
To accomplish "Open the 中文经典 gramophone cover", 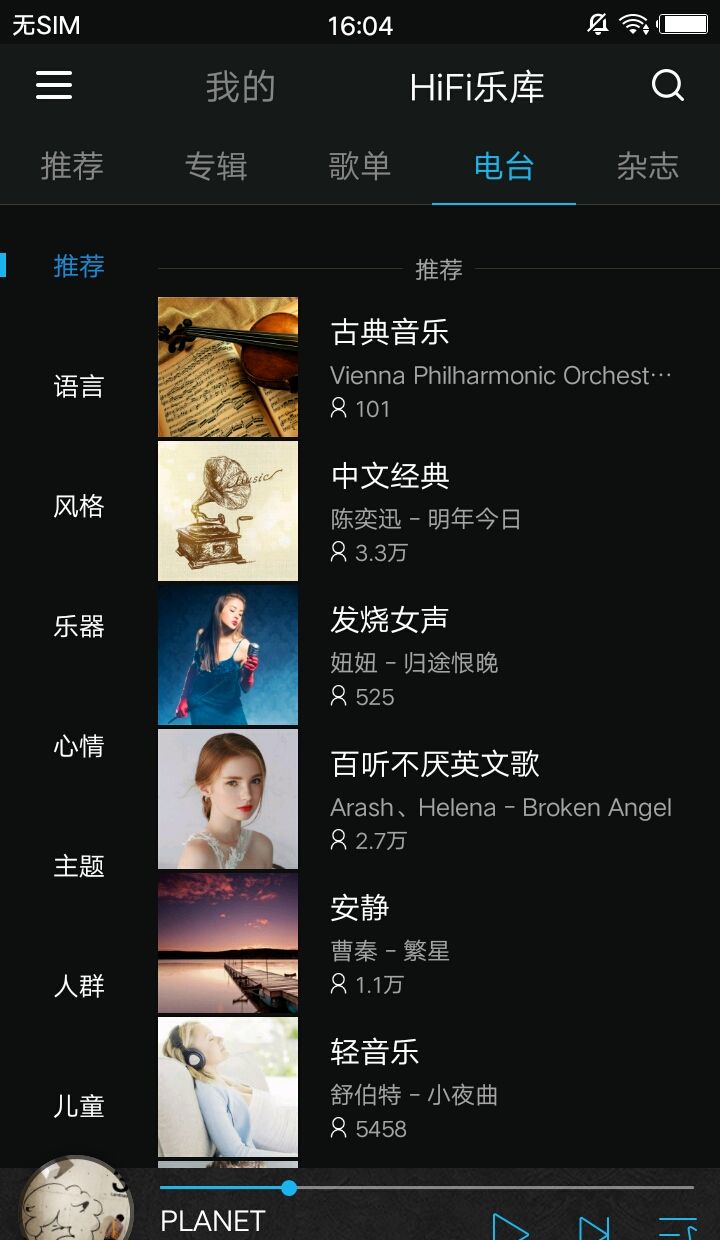I will click(227, 510).
